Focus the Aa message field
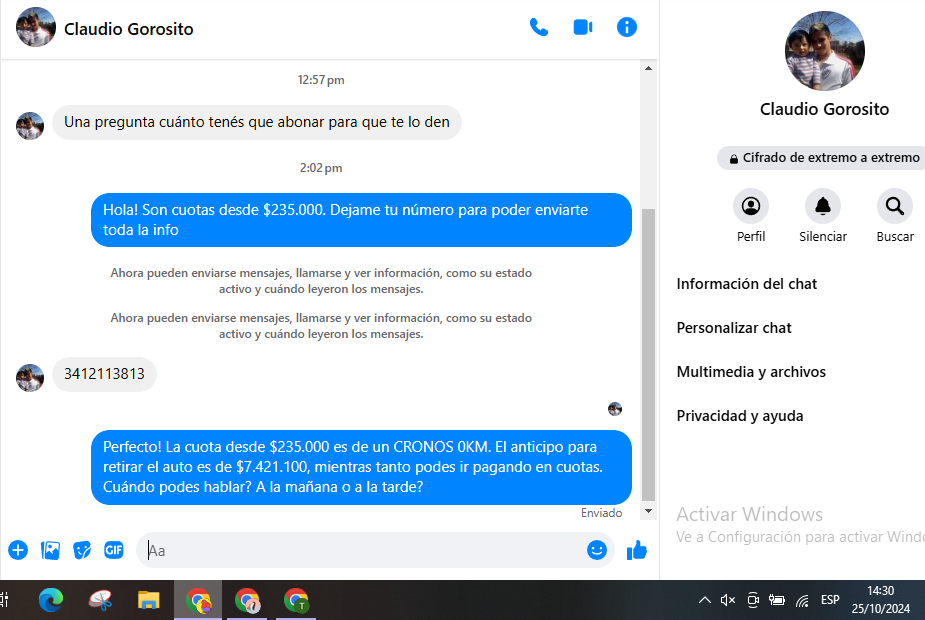Viewport: 925px width, 620px height. [360, 550]
